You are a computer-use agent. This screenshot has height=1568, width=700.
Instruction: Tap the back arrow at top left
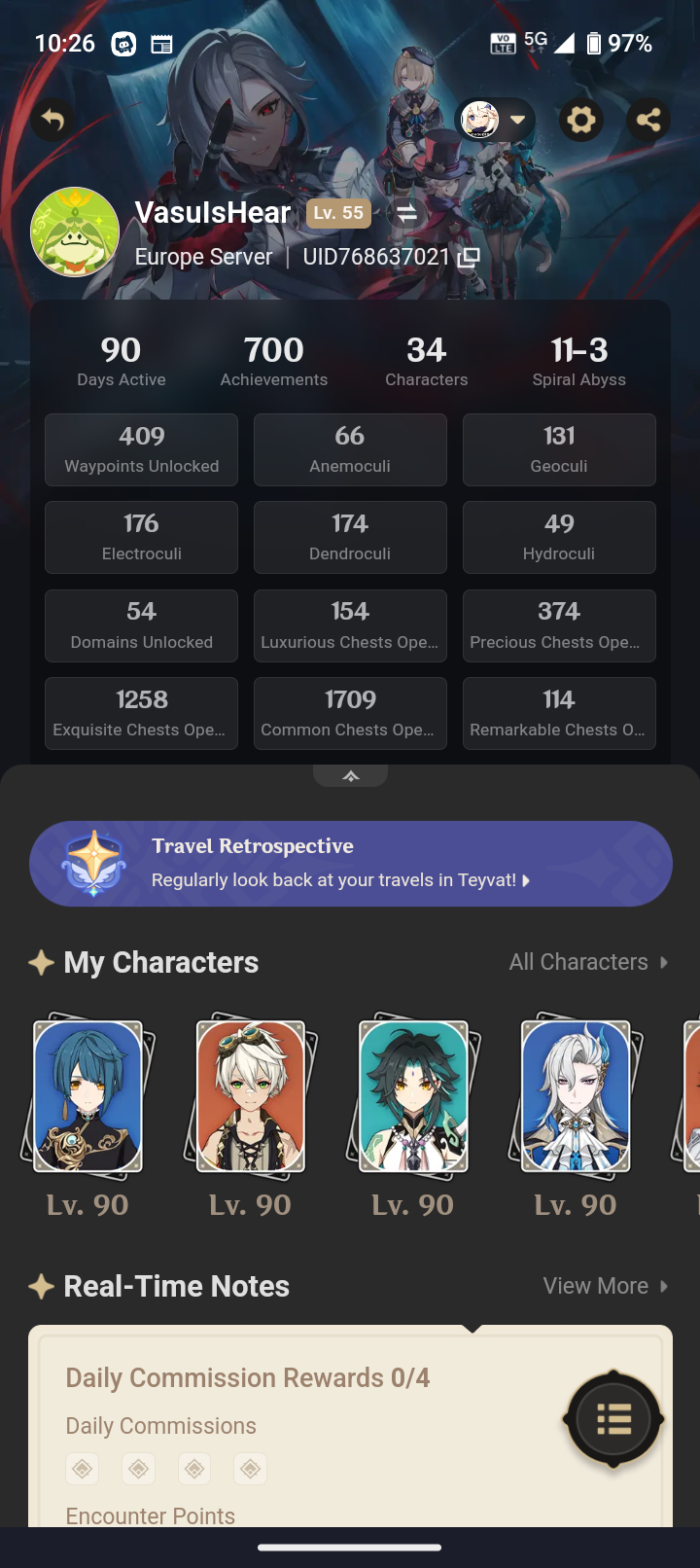52,120
